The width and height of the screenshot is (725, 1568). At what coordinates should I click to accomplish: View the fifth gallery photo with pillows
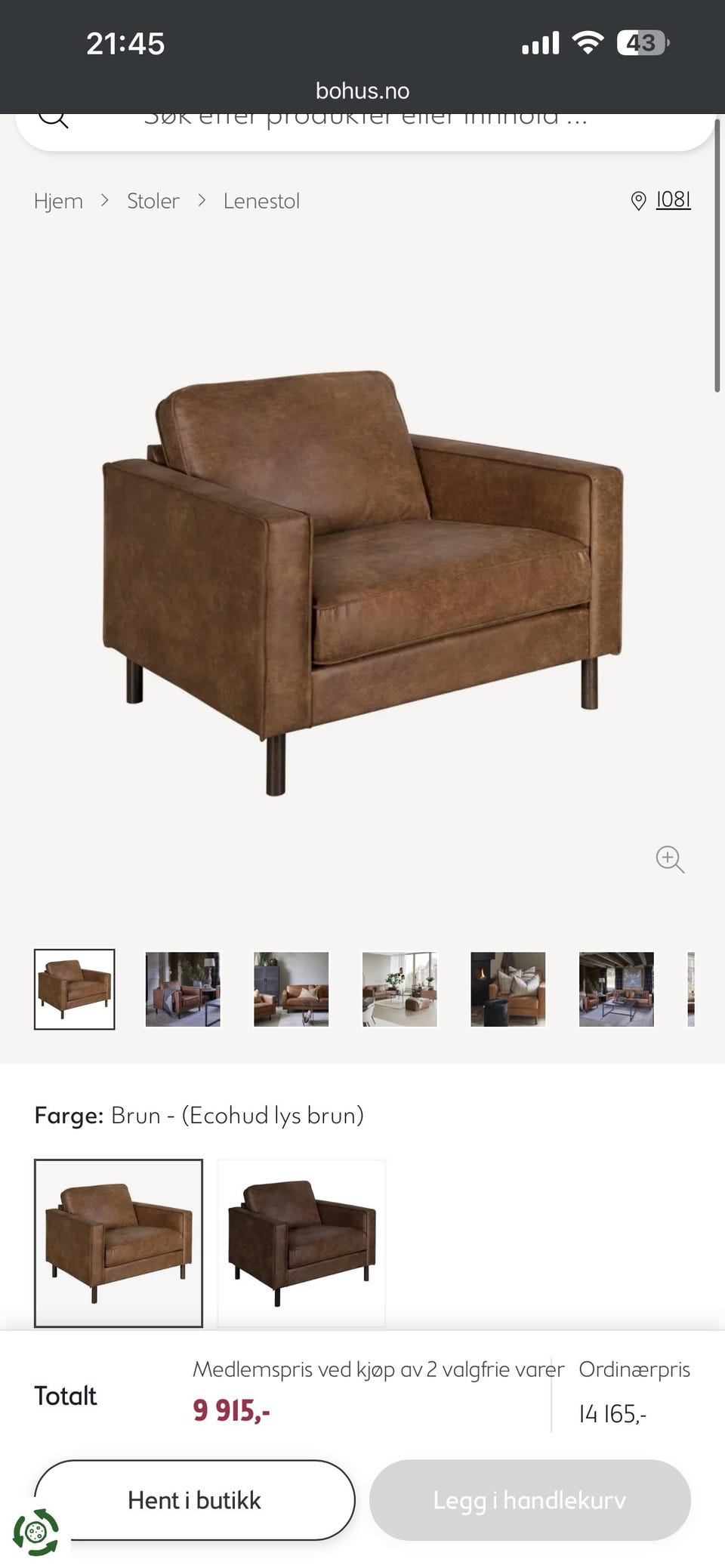[x=508, y=989]
